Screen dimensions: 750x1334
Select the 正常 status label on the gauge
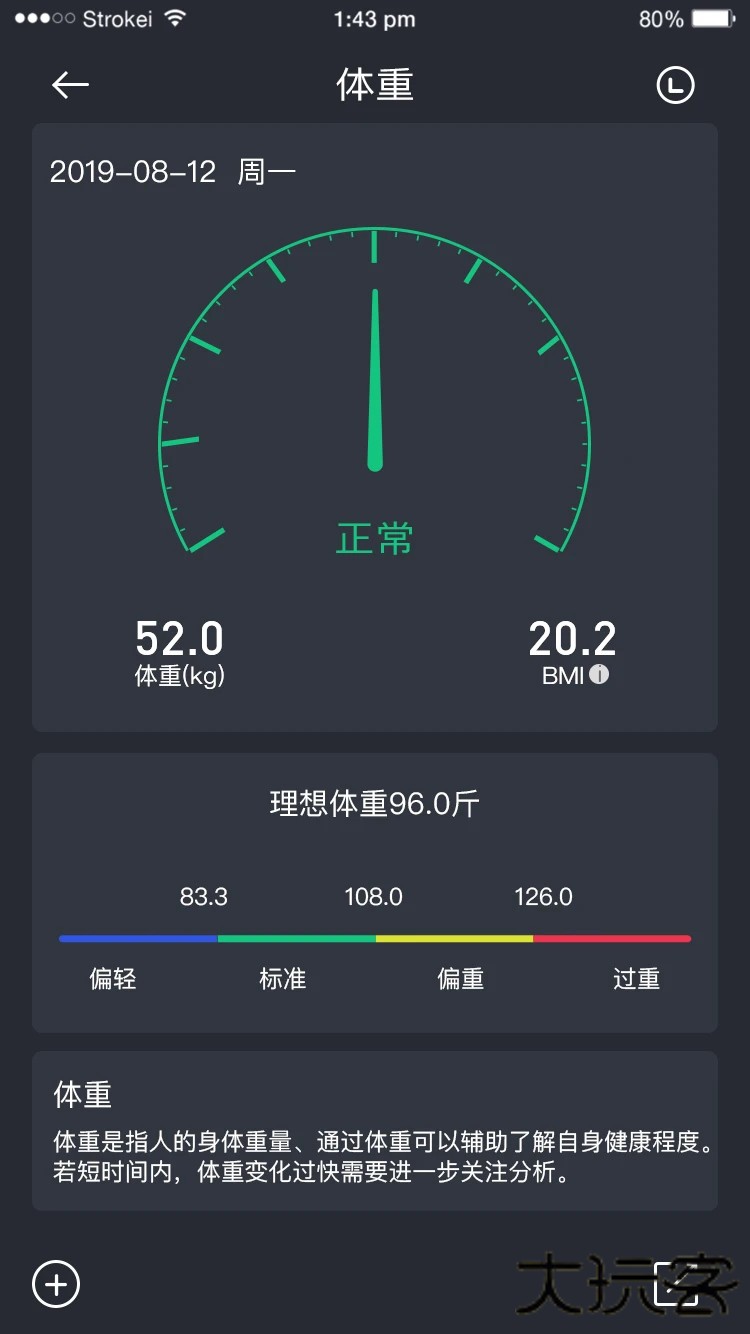[x=374, y=538]
